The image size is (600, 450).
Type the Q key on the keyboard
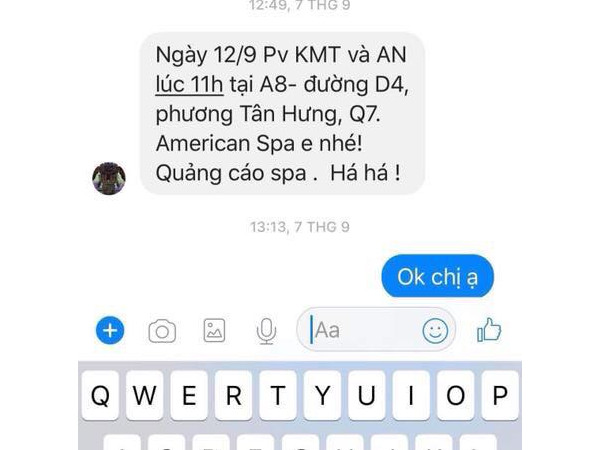[x=101, y=395]
